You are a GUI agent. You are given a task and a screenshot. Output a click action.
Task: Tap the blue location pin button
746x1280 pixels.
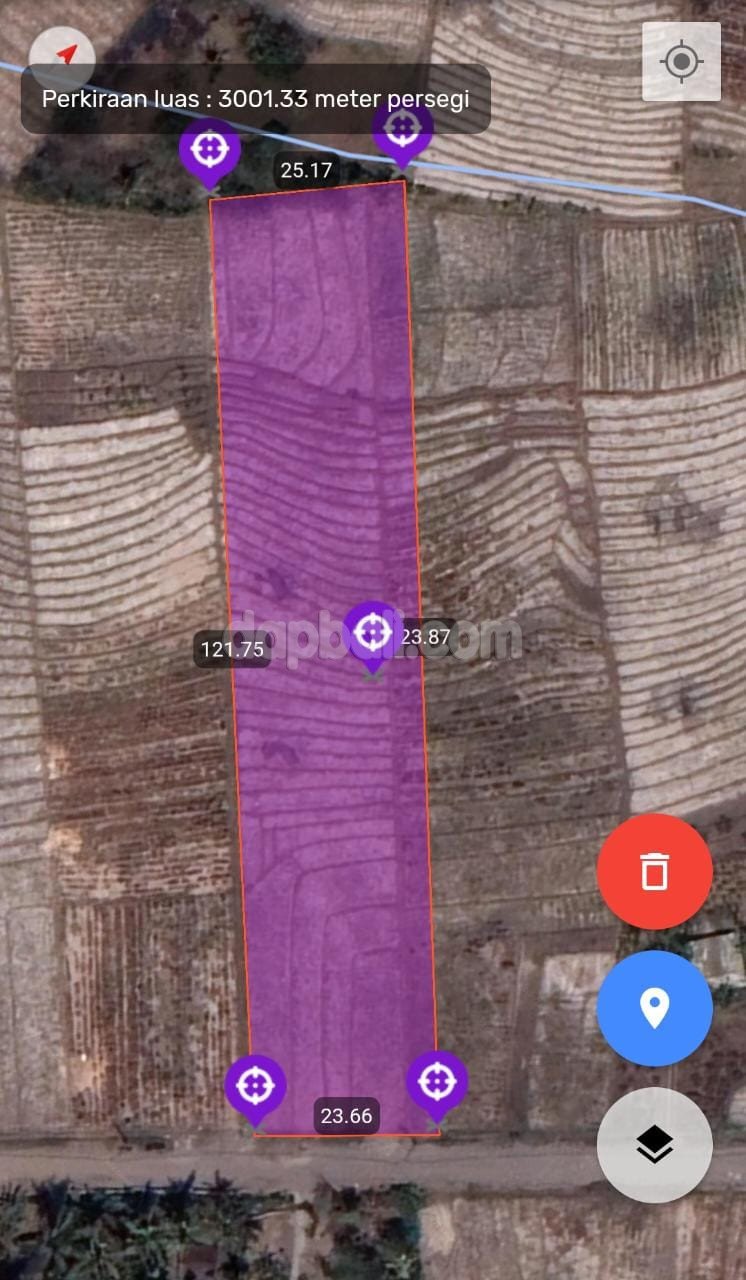coord(654,1008)
